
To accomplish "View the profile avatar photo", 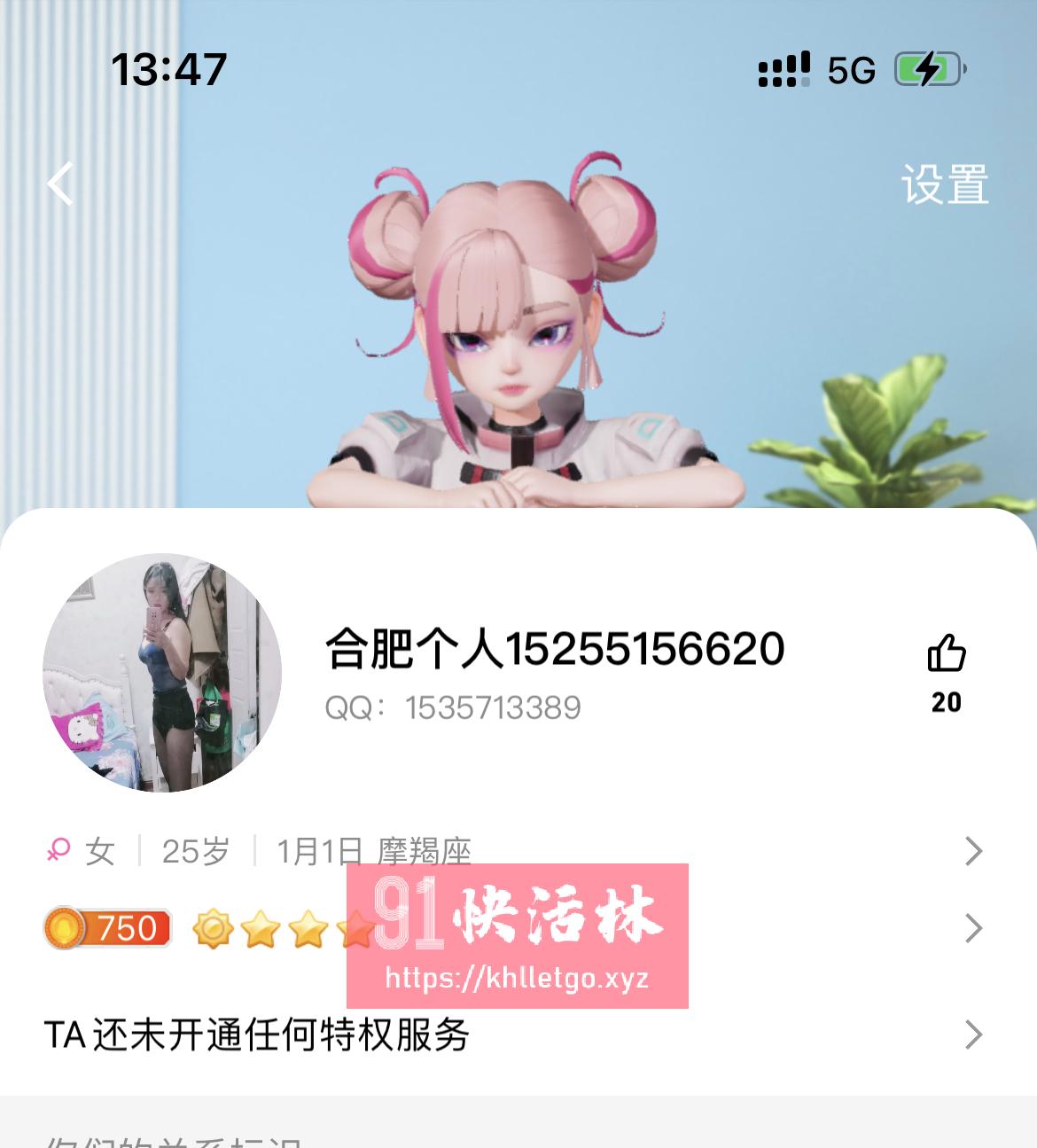I will coord(162,673).
